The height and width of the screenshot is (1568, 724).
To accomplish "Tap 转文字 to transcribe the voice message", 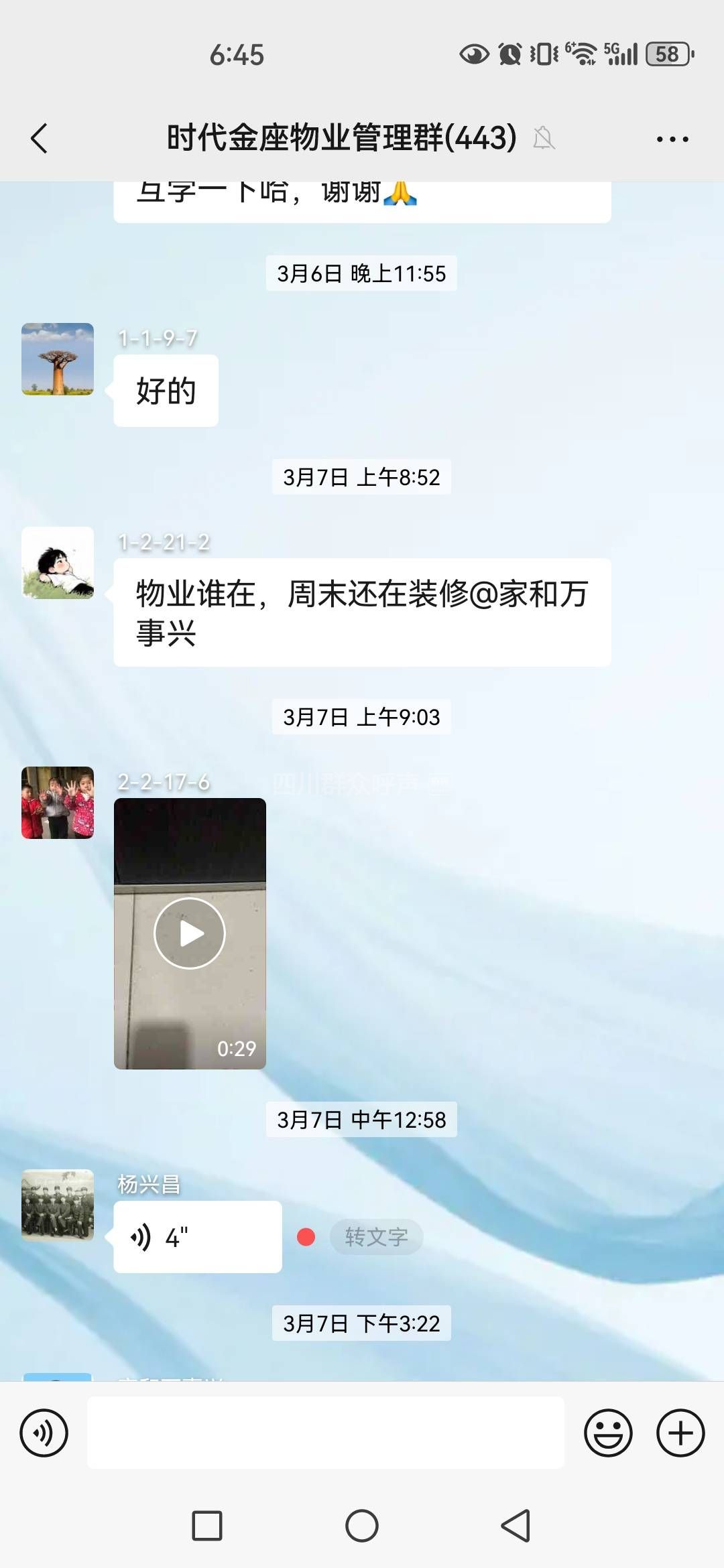I will click(x=376, y=1237).
